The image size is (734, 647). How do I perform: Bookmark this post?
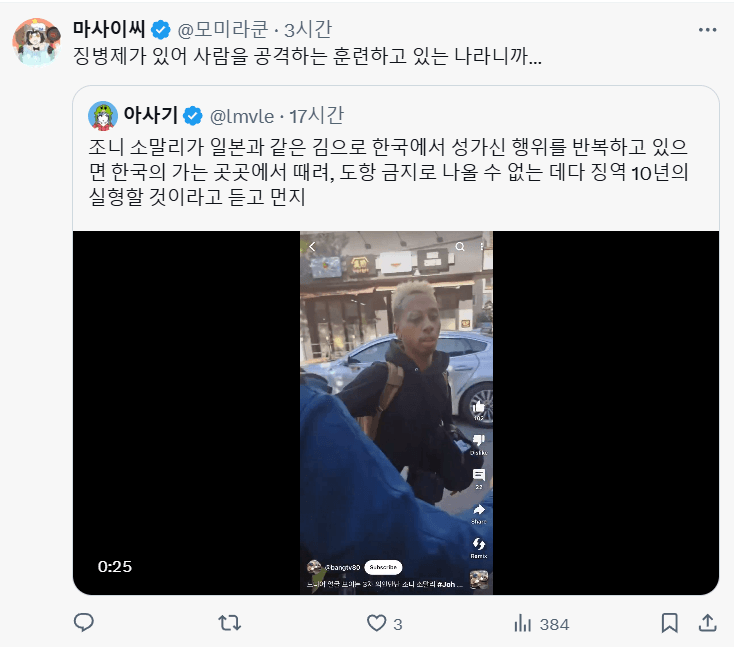[x=669, y=623]
